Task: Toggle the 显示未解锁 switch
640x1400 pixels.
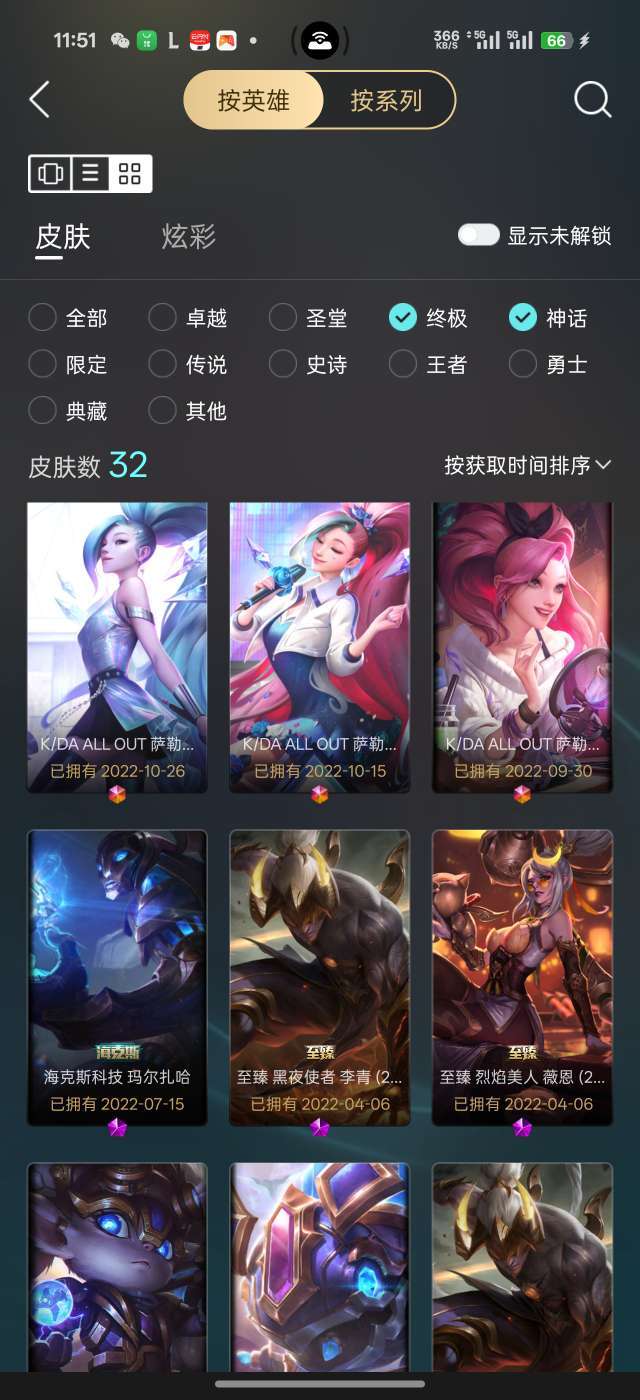Action: (x=478, y=235)
